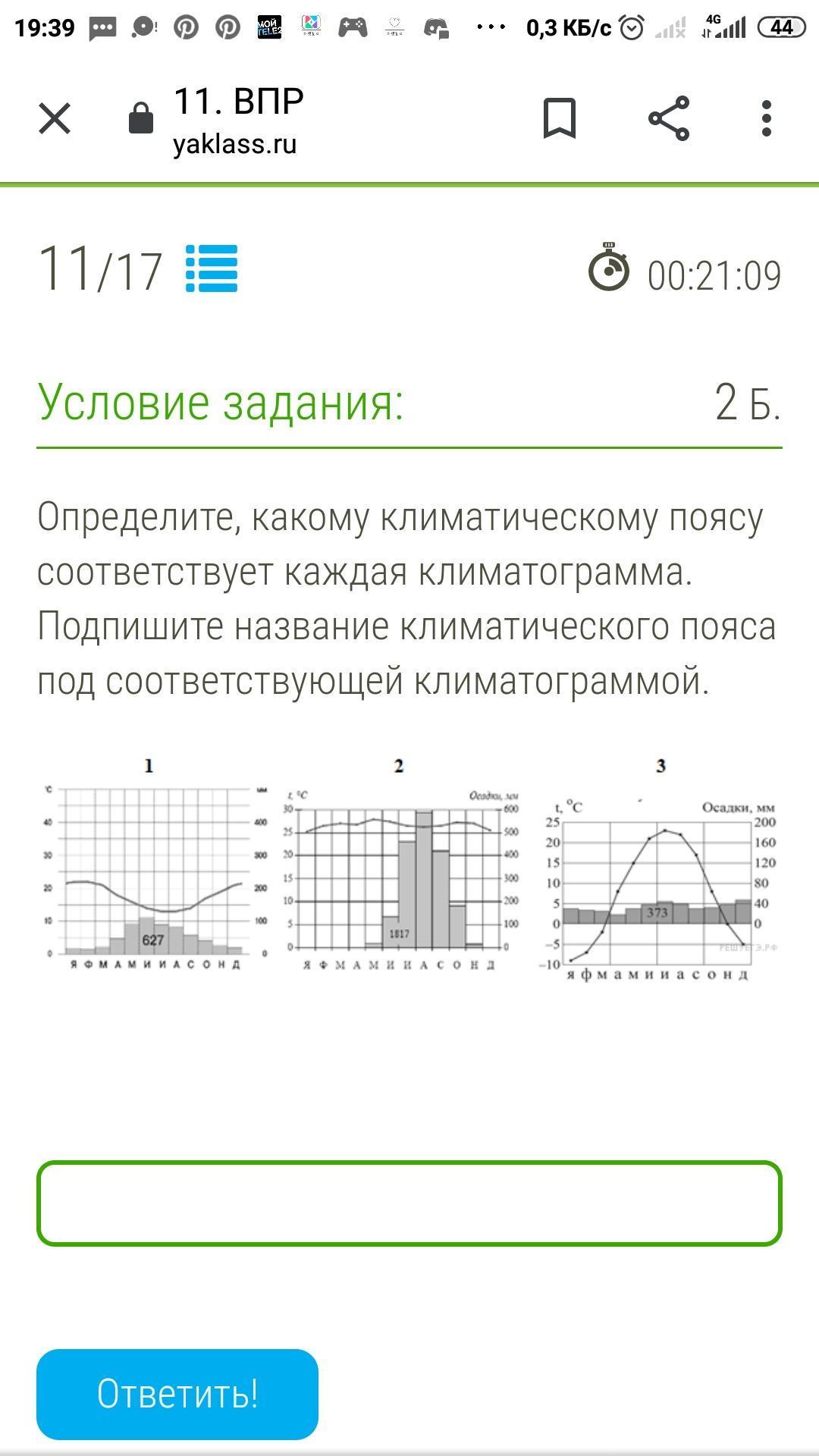Focus the empty answer text field
Screen dimensions: 819x1456
[x=409, y=1203]
